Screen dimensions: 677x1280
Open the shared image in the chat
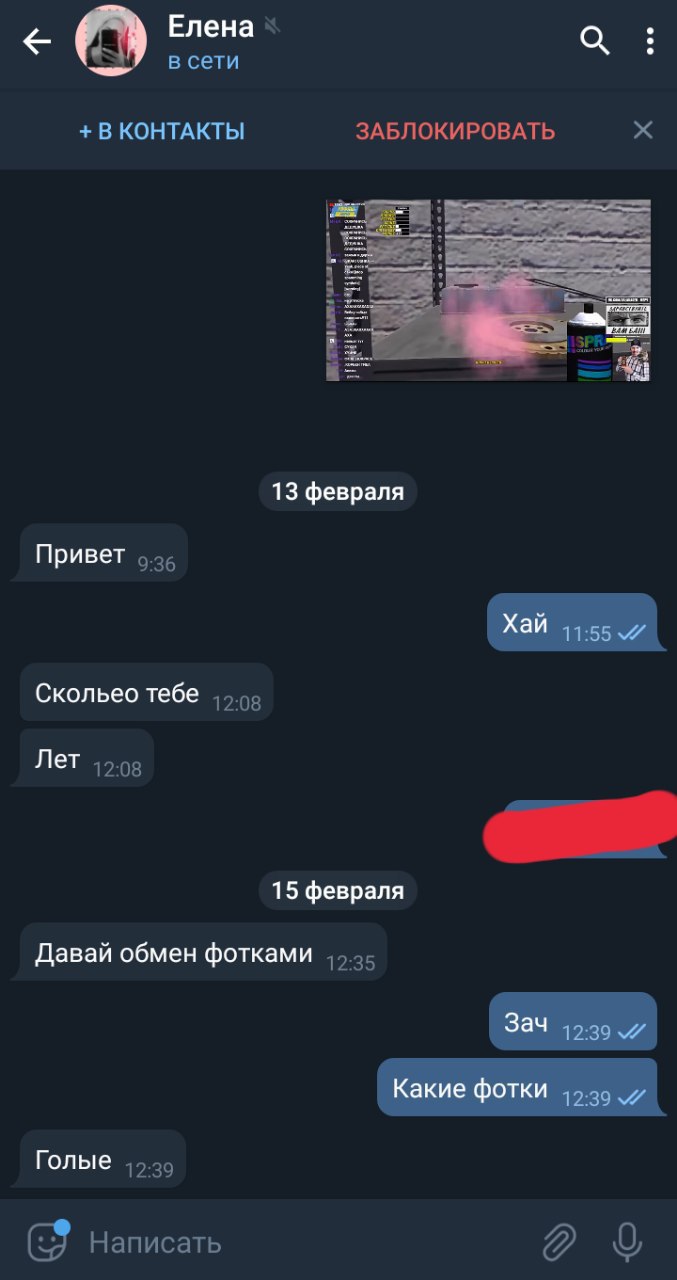click(x=488, y=290)
